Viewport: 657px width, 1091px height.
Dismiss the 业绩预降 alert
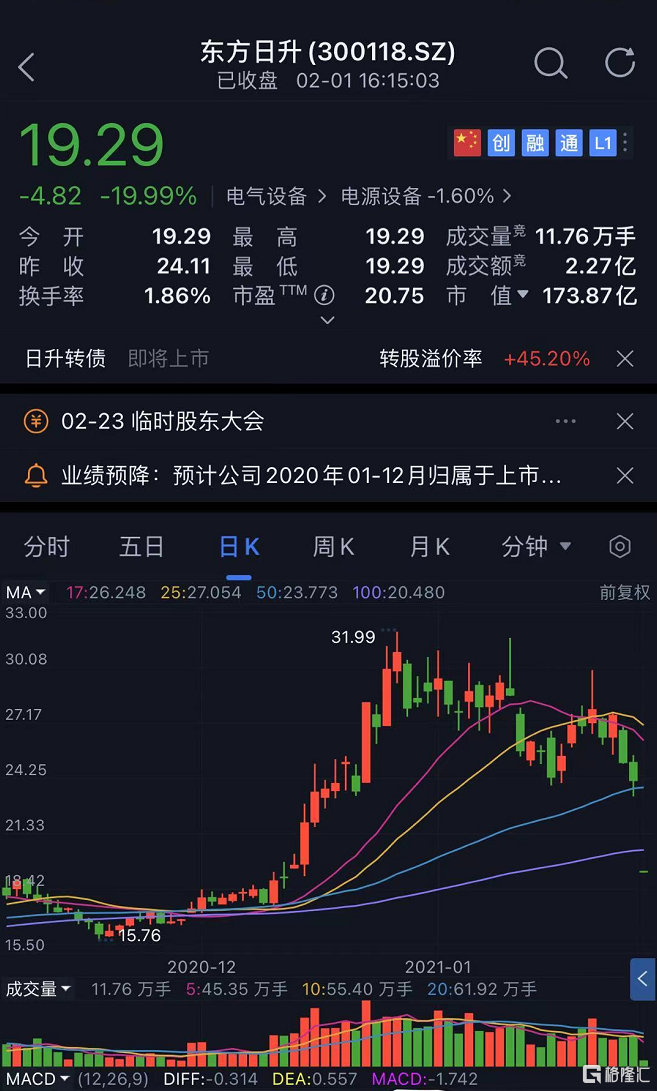click(x=625, y=476)
